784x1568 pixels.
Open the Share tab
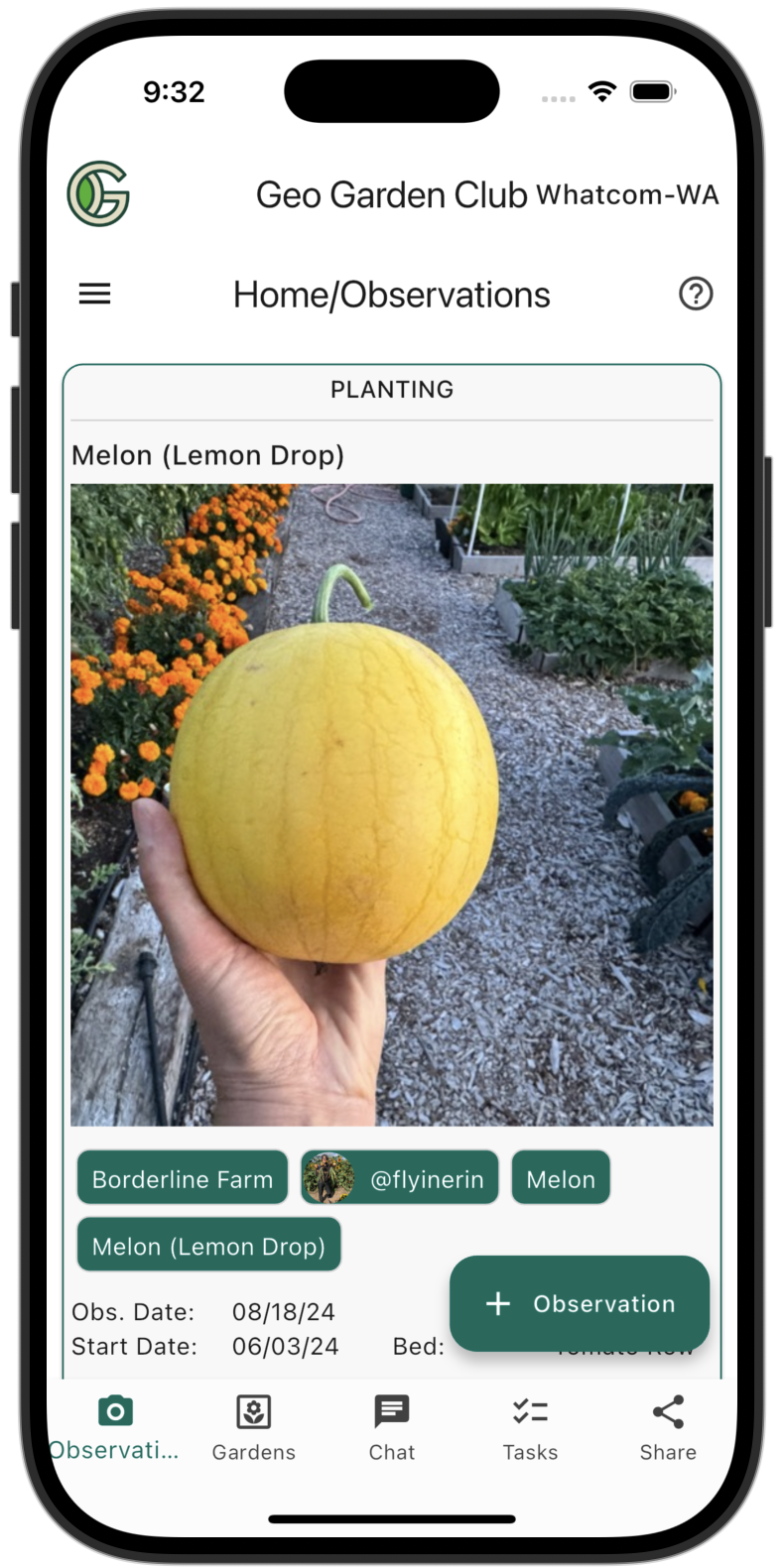coord(668,1428)
